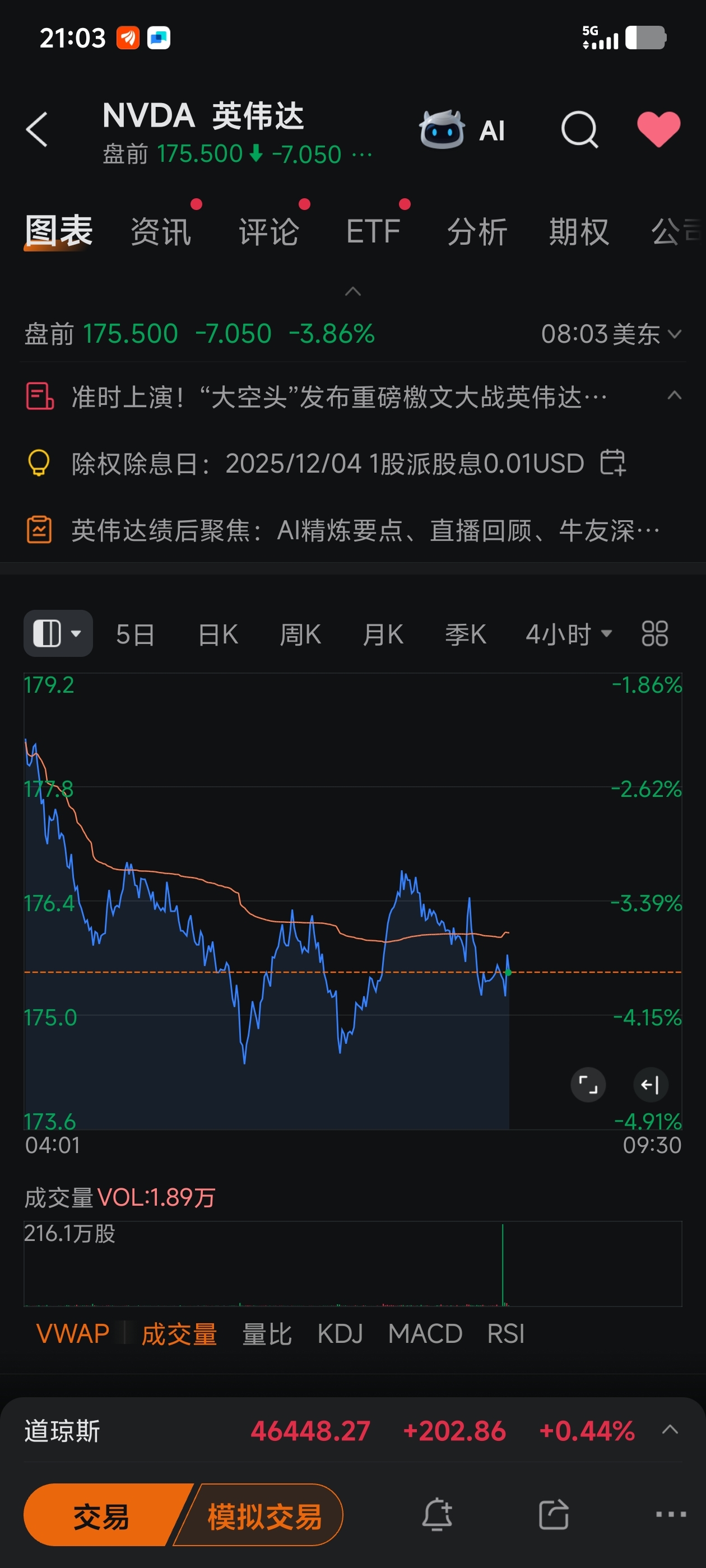Select the 5日 chart period
Screen dimensions: 706x1568
coord(135,634)
